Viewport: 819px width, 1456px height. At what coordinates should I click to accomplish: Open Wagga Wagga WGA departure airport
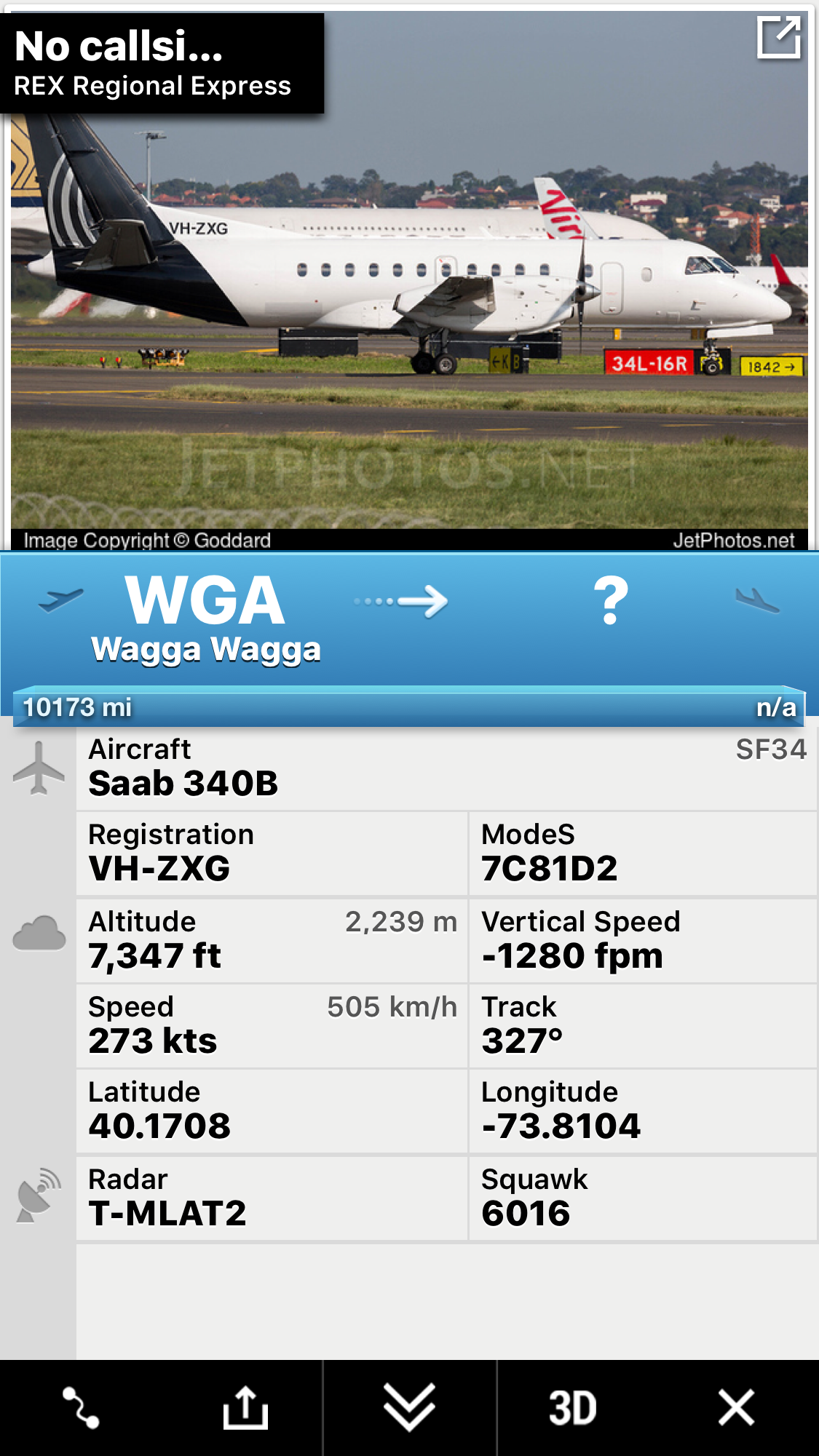(x=205, y=618)
